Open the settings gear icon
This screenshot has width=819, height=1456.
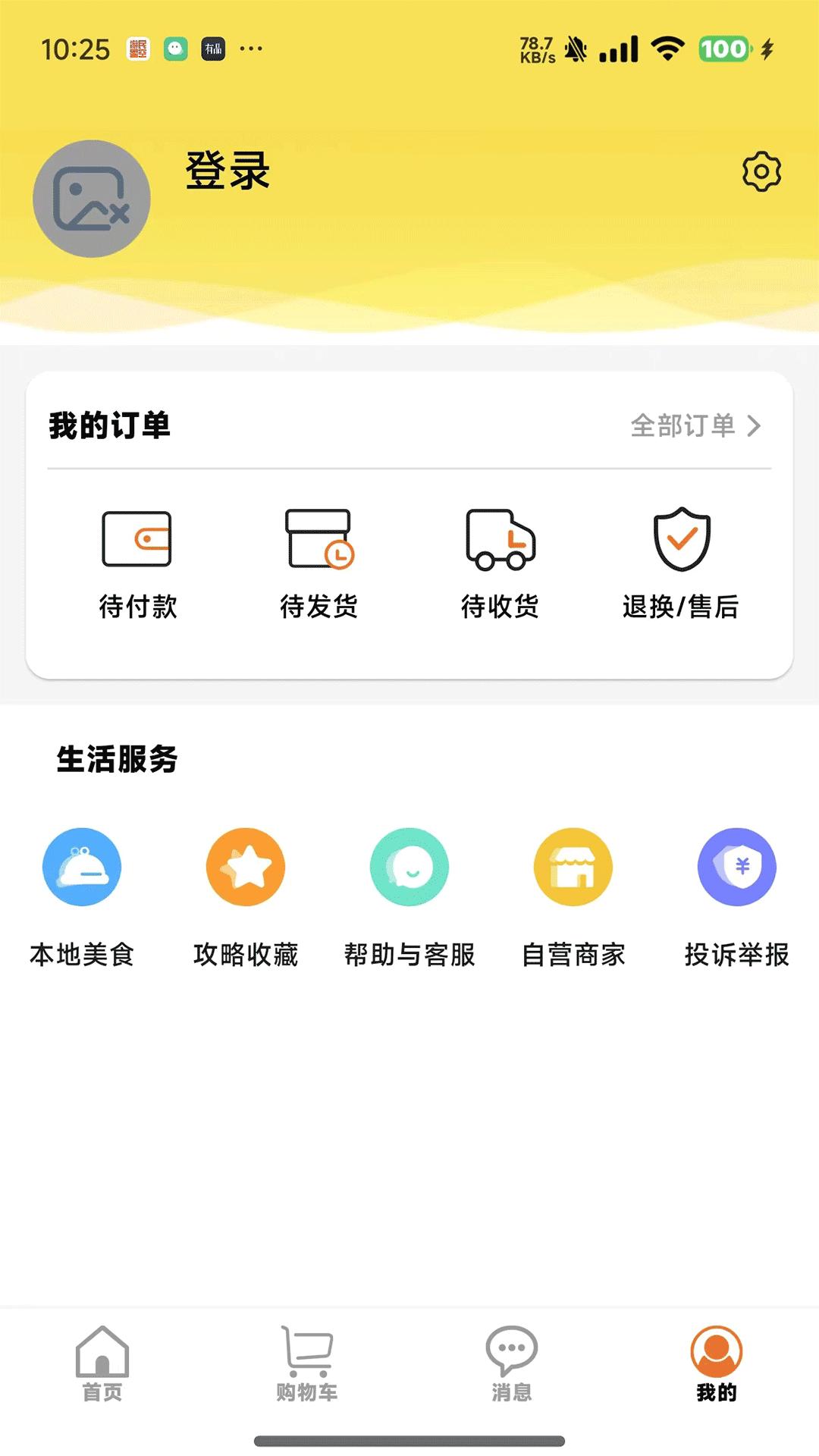pyautogui.click(x=761, y=171)
